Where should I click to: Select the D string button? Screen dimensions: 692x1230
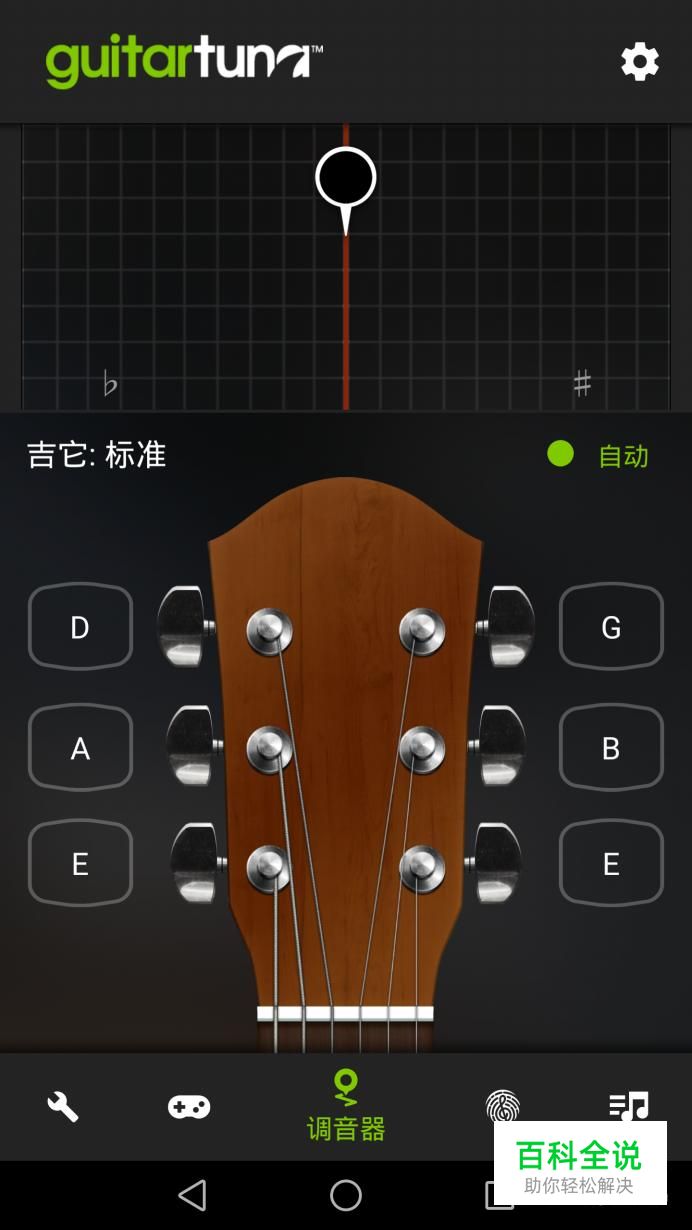pyautogui.click(x=80, y=627)
